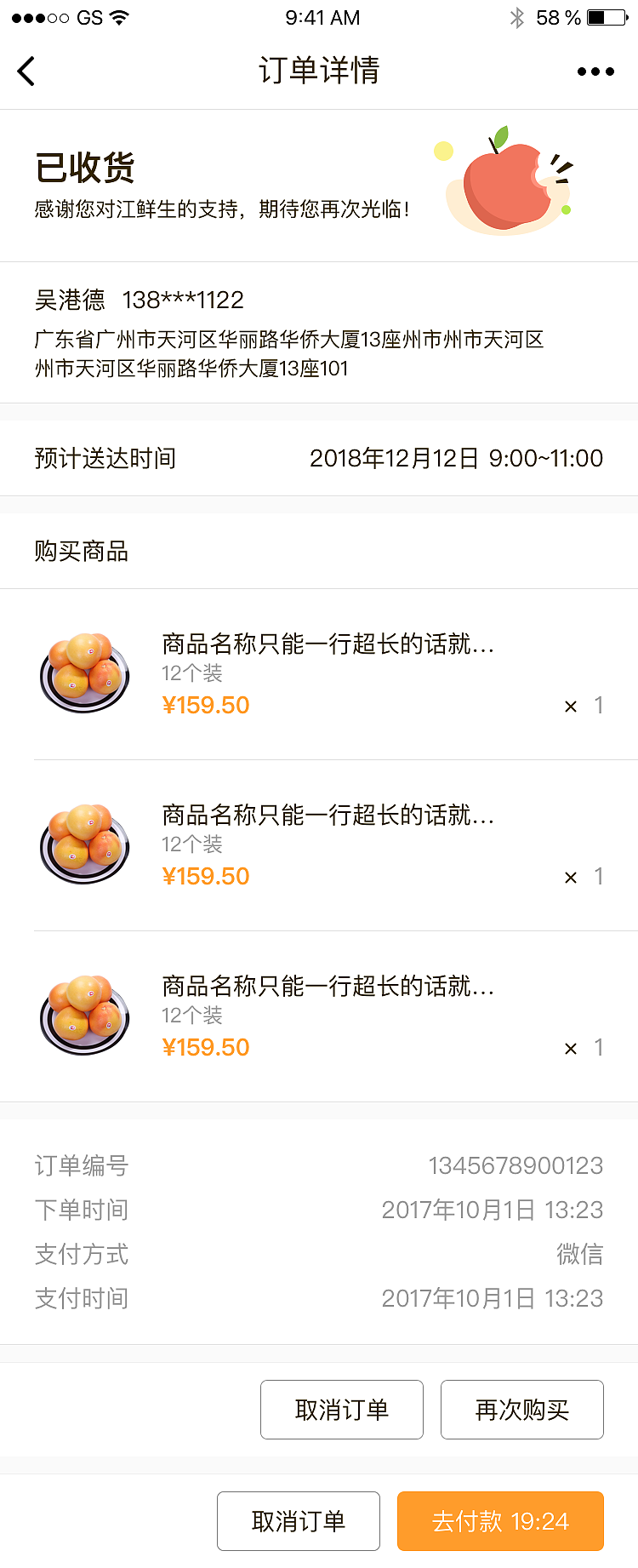Open the more options ellipsis menu

[x=595, y=72]
